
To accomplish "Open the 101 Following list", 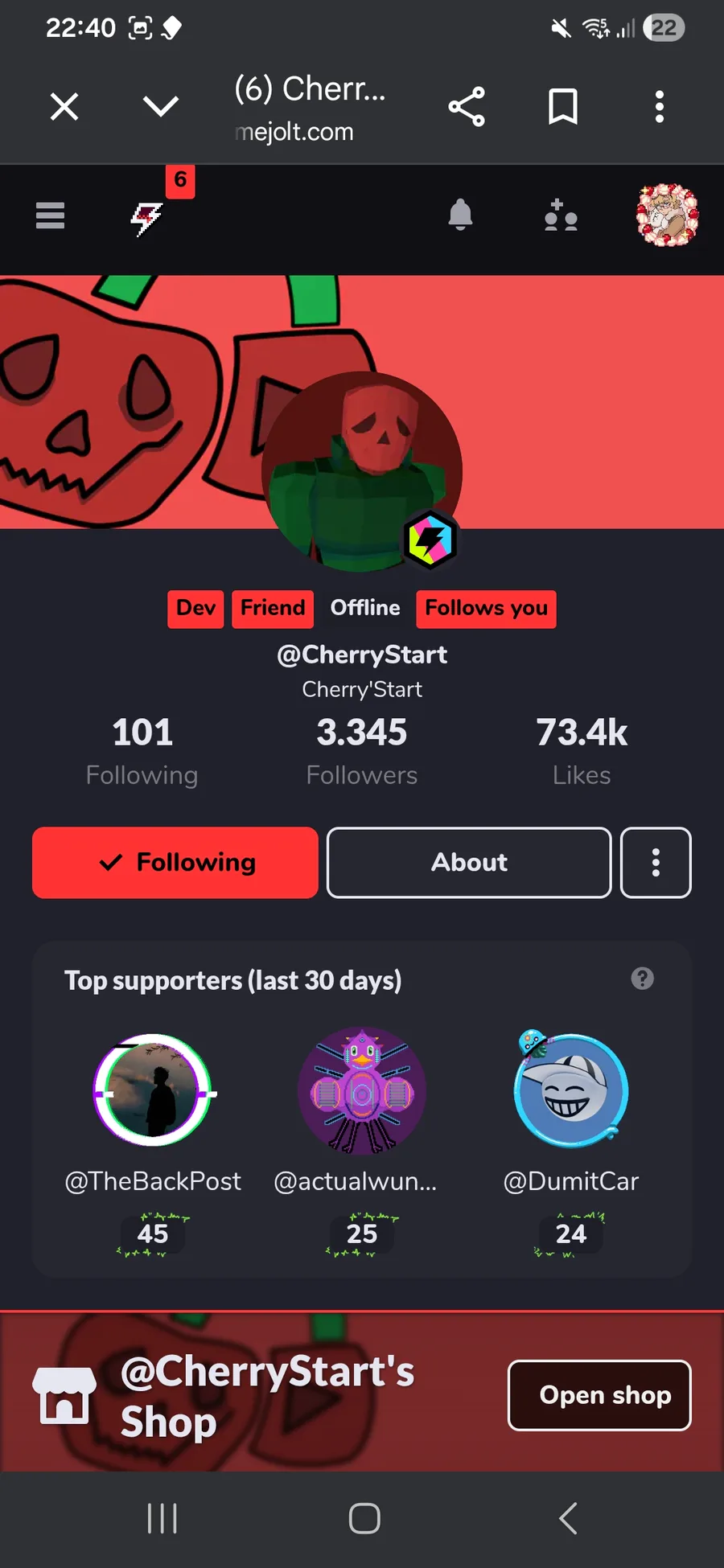I will click(142, 751).
